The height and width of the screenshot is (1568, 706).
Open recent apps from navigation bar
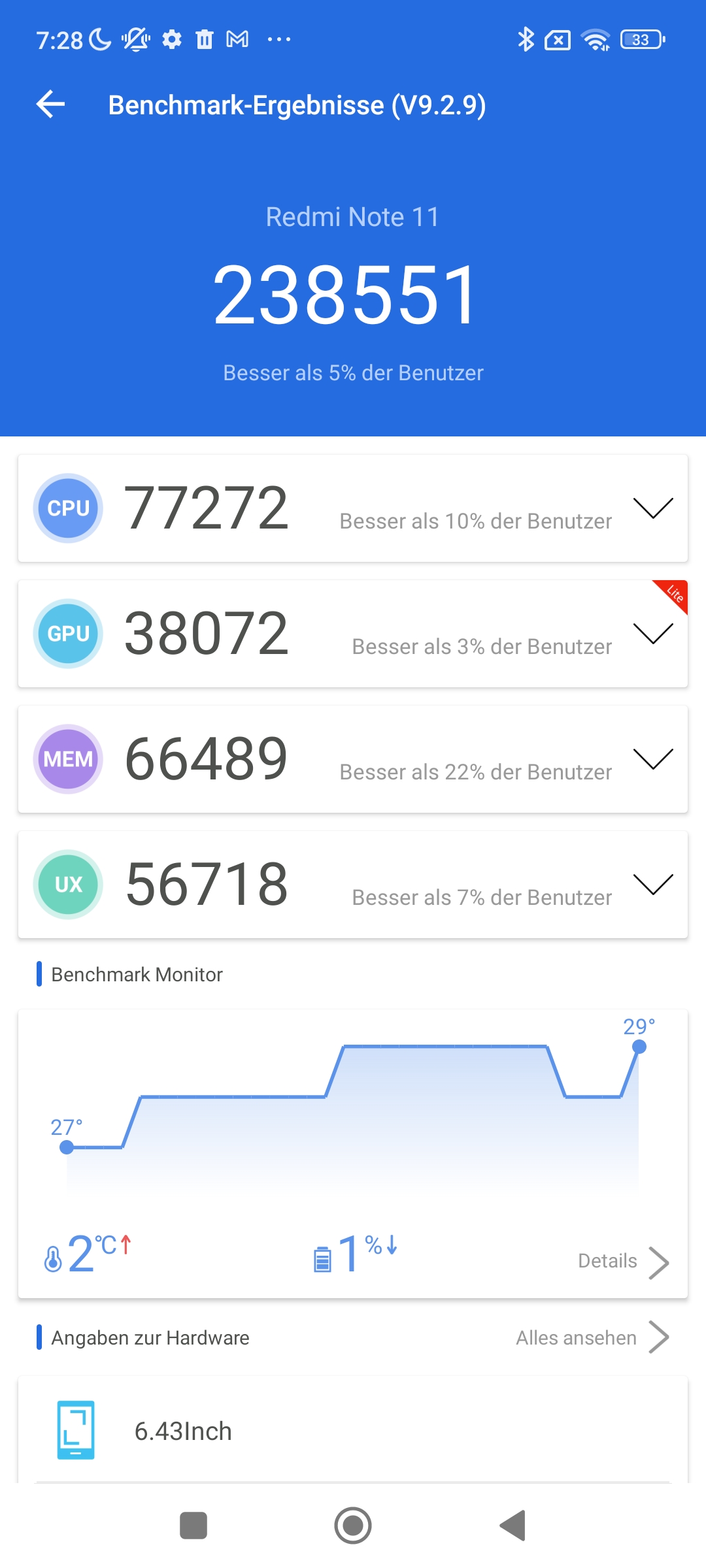point(193,1526)
